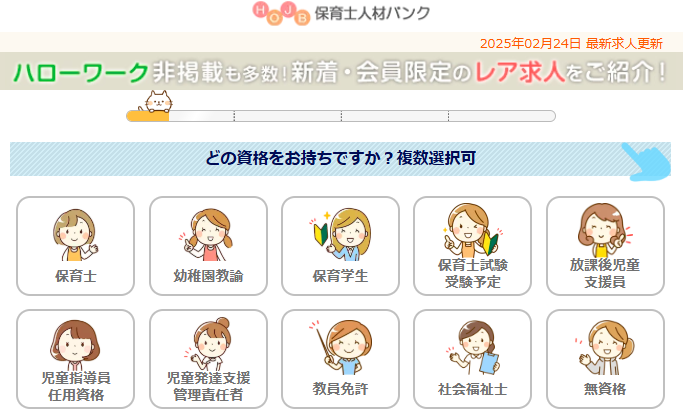Select the 社会福祉士 option
The width and height of the screenshot is (683, 420).
(x=472, y=359)
